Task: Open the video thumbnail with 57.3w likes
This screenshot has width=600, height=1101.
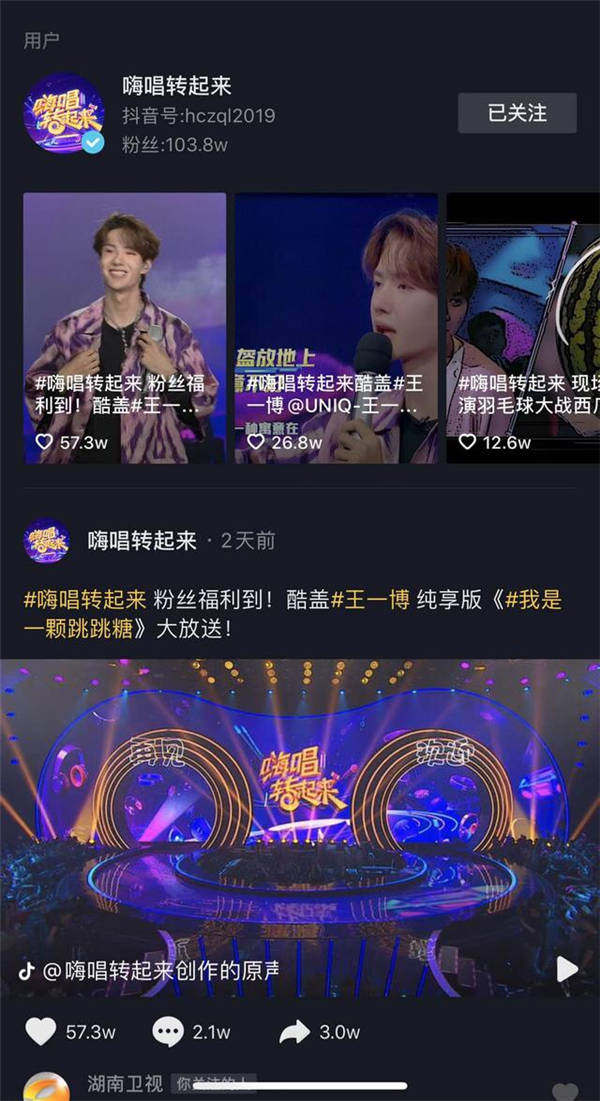Action: tap(125, 328)
